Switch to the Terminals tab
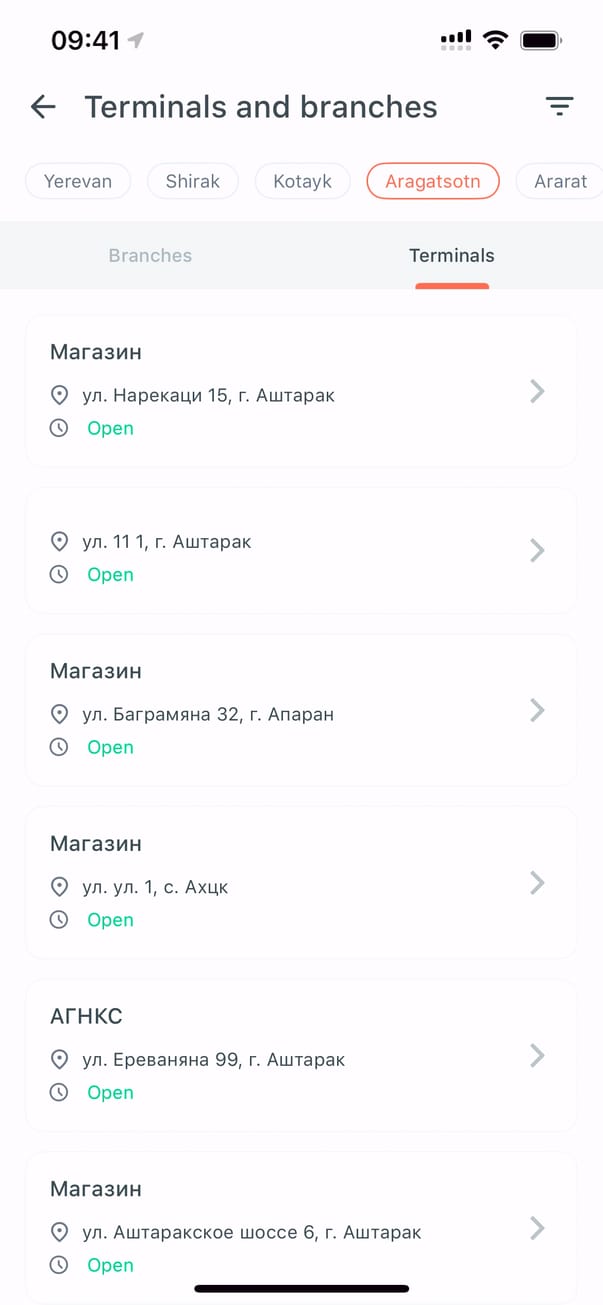Image resolution: width=603 pixels, height=1305 pixels. coord(451,256)
